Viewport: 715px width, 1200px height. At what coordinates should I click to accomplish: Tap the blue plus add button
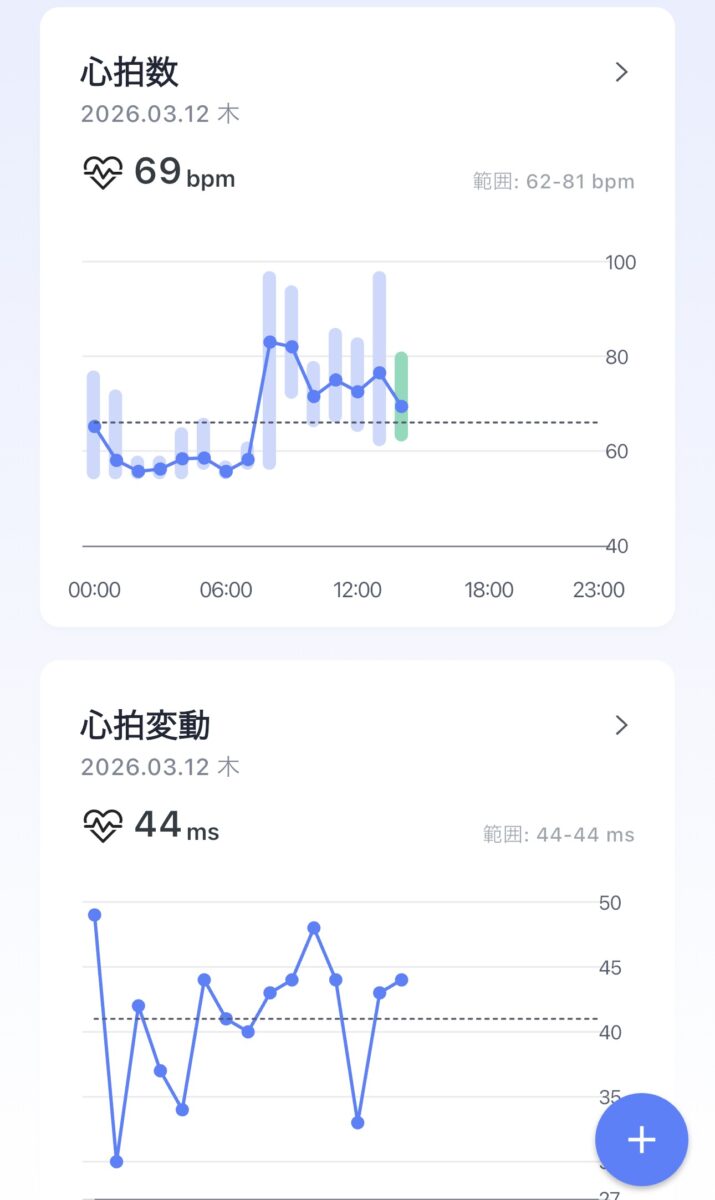641,1140
